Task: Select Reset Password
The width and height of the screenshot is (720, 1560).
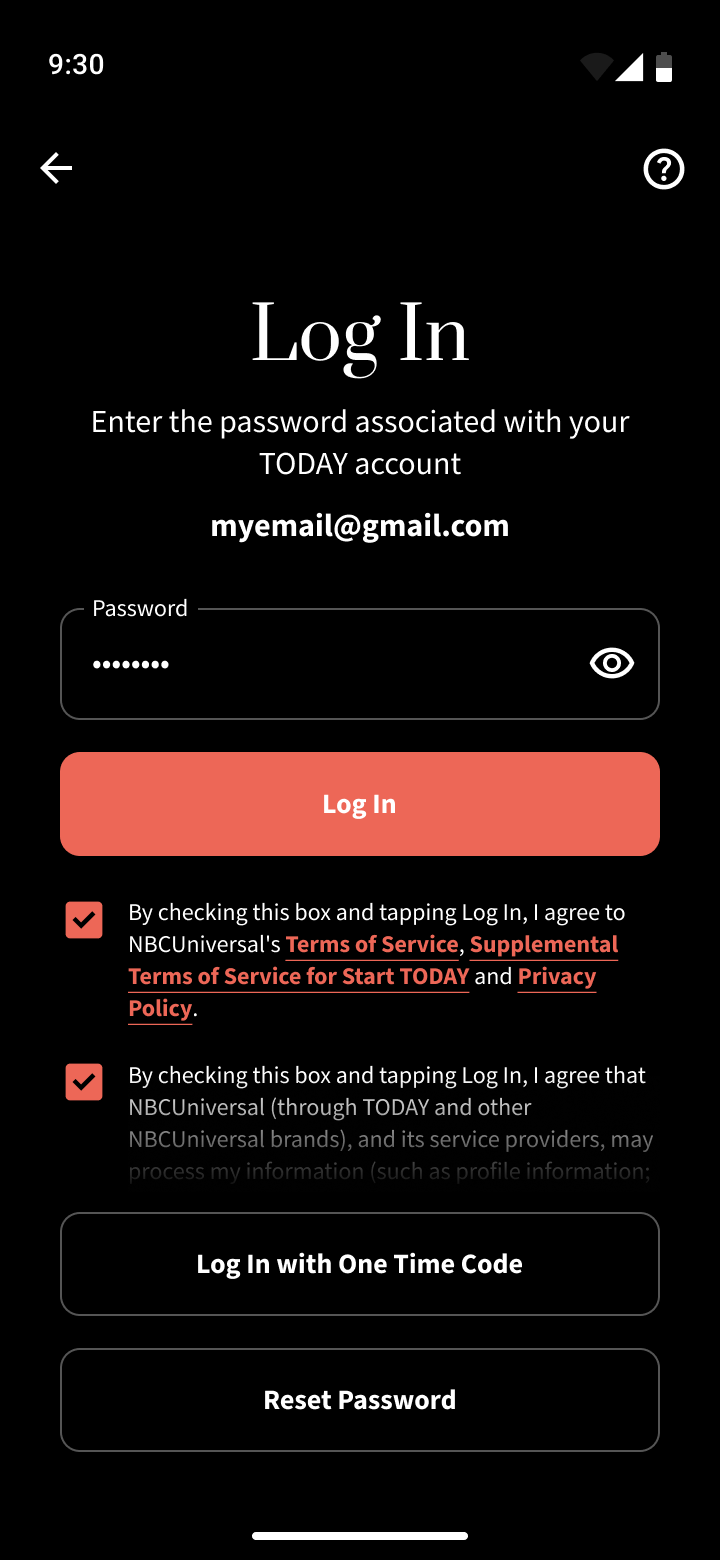Action: [360, 1400]
